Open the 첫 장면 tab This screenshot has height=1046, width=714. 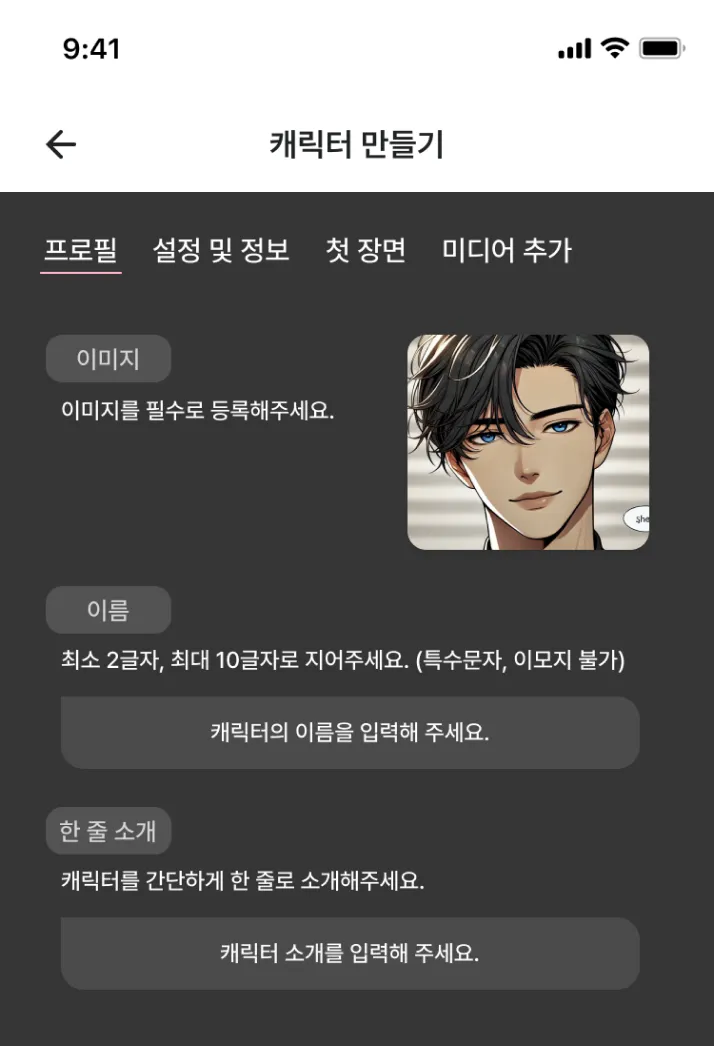point(366,250)
